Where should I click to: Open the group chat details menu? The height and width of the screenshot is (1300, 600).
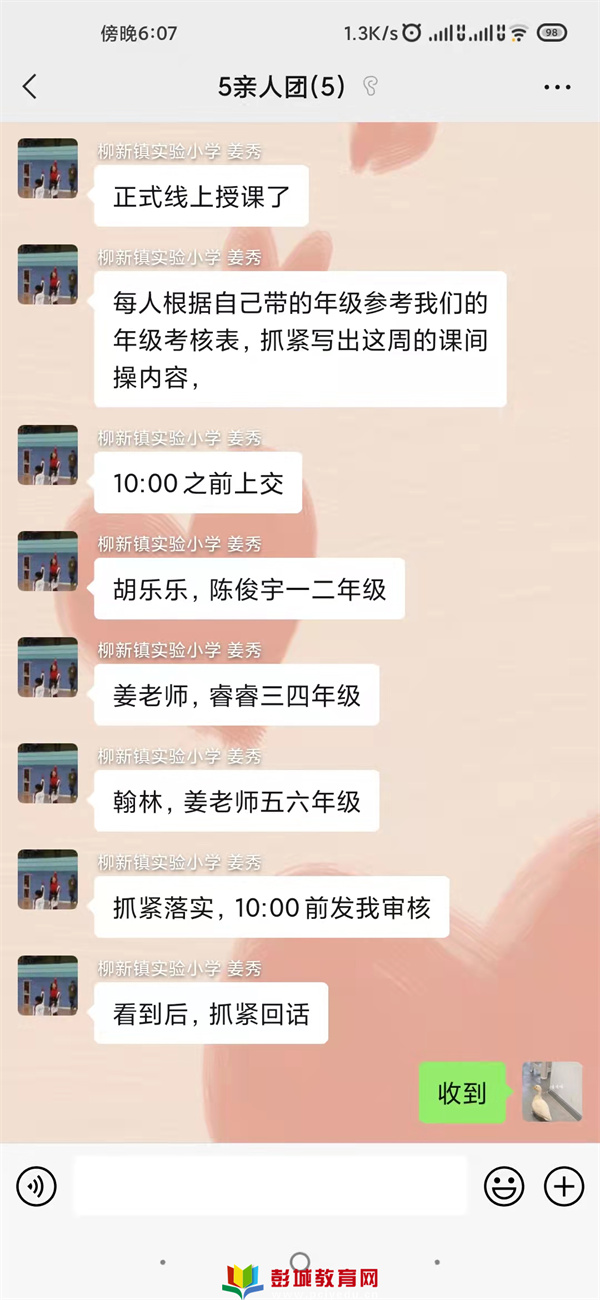(x=557, y=87)
